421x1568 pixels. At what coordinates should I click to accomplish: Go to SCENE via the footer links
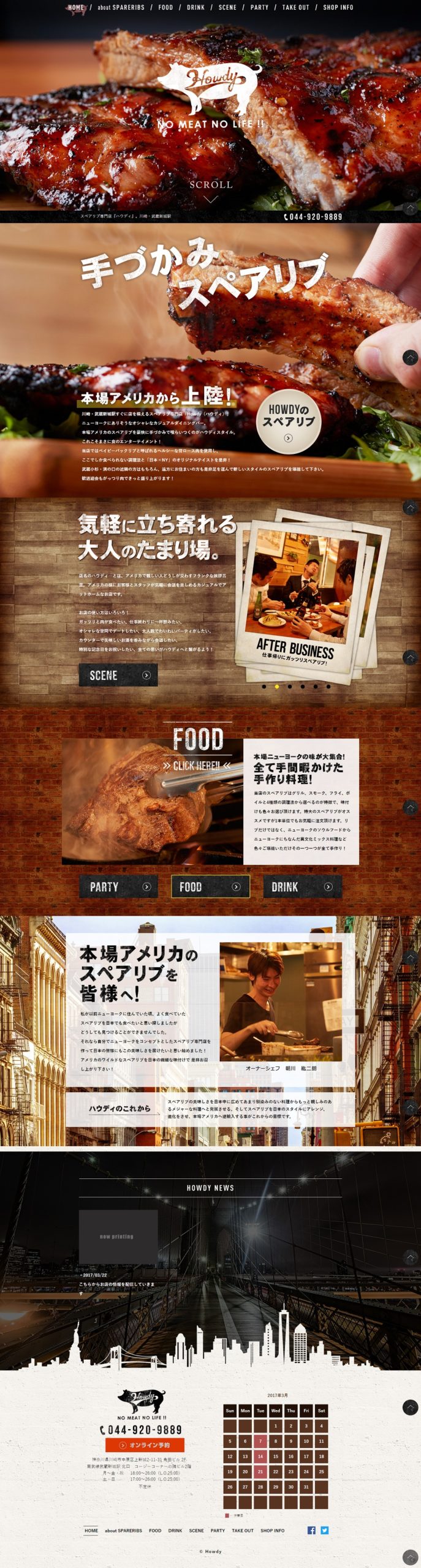[x=196, y=1531]
